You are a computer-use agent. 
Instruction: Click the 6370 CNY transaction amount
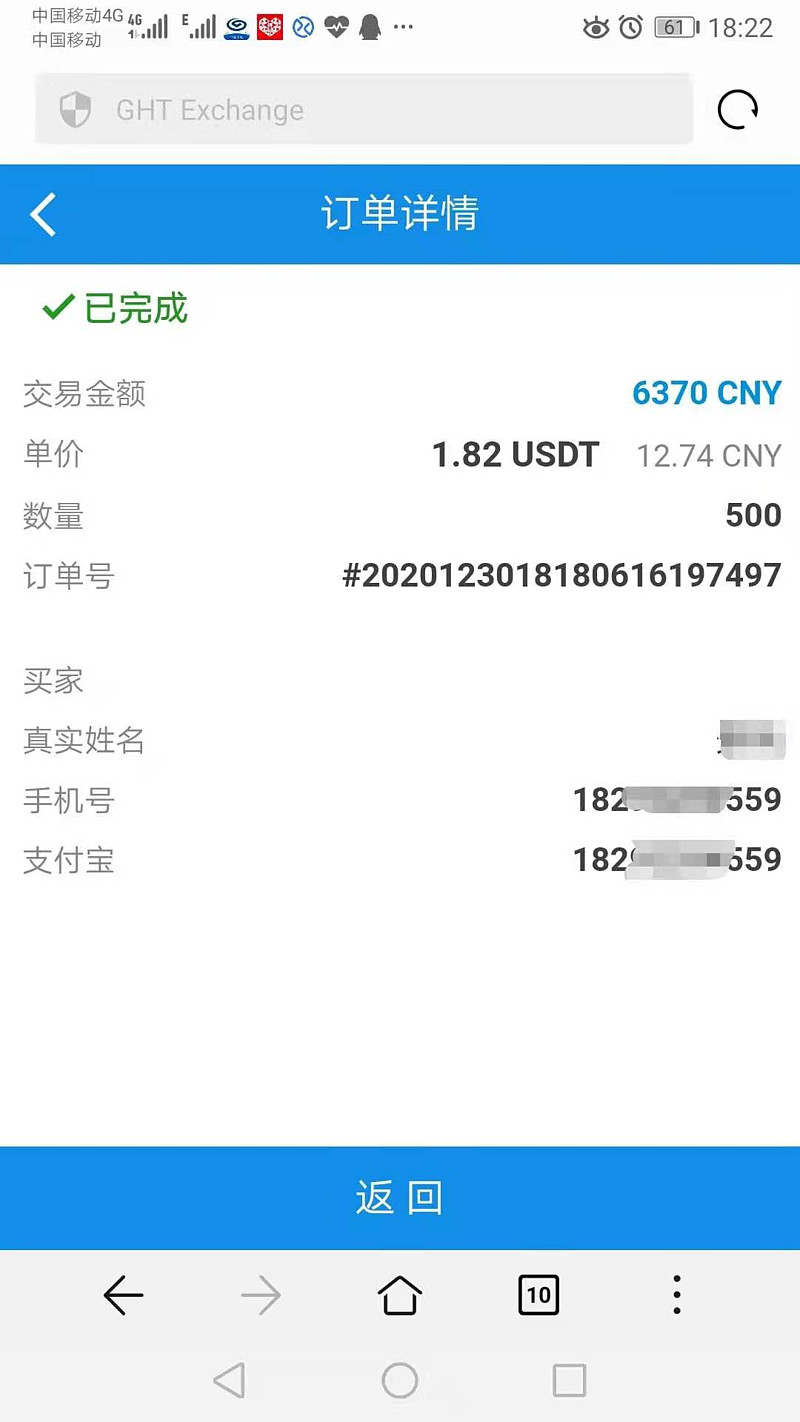click(x=707, y=392)
